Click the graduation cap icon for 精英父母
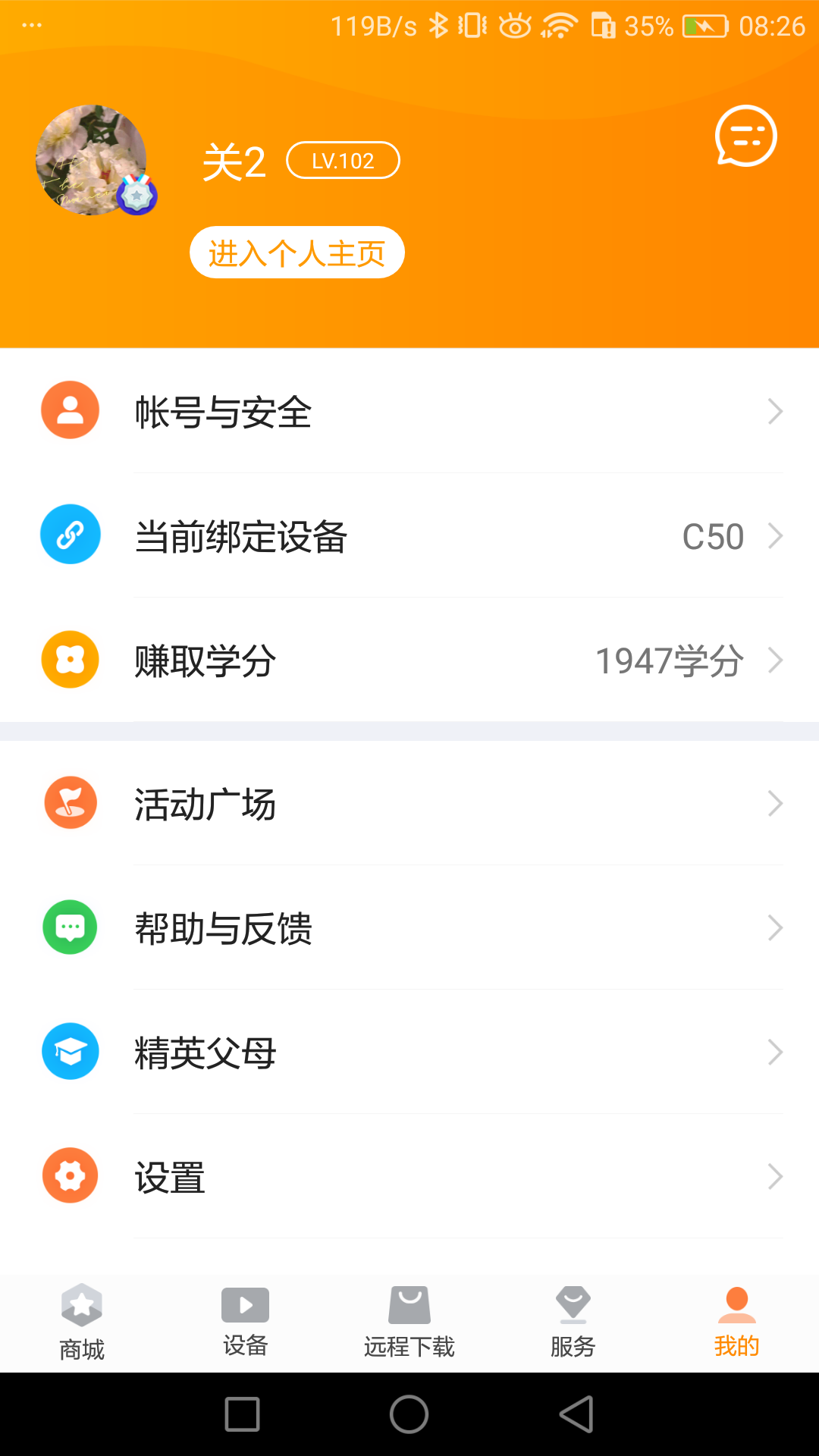This screenshot has height=1456, width=819. coord(70,1052)
